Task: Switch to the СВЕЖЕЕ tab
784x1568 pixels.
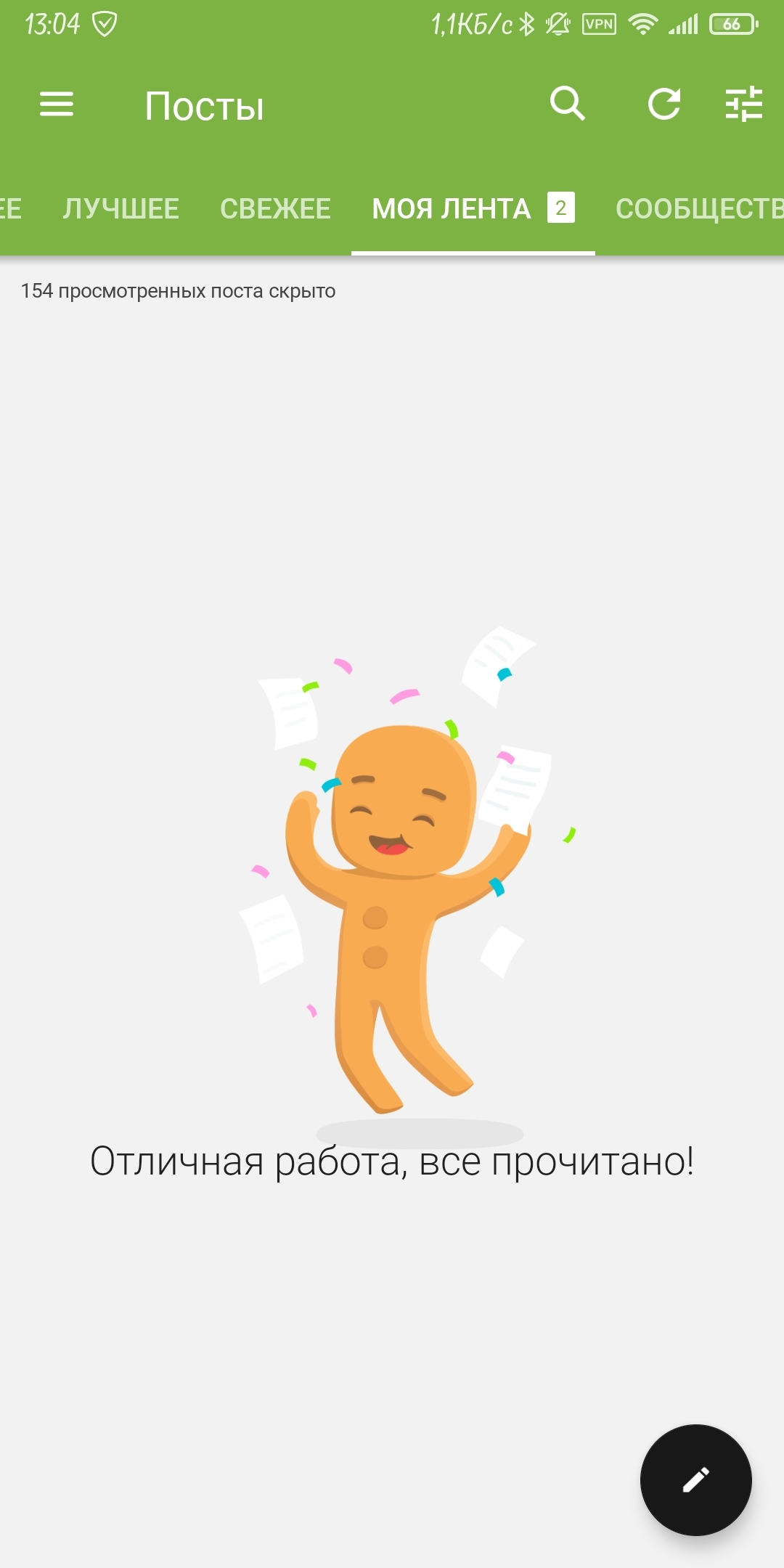Action: (x=275, y=209)
